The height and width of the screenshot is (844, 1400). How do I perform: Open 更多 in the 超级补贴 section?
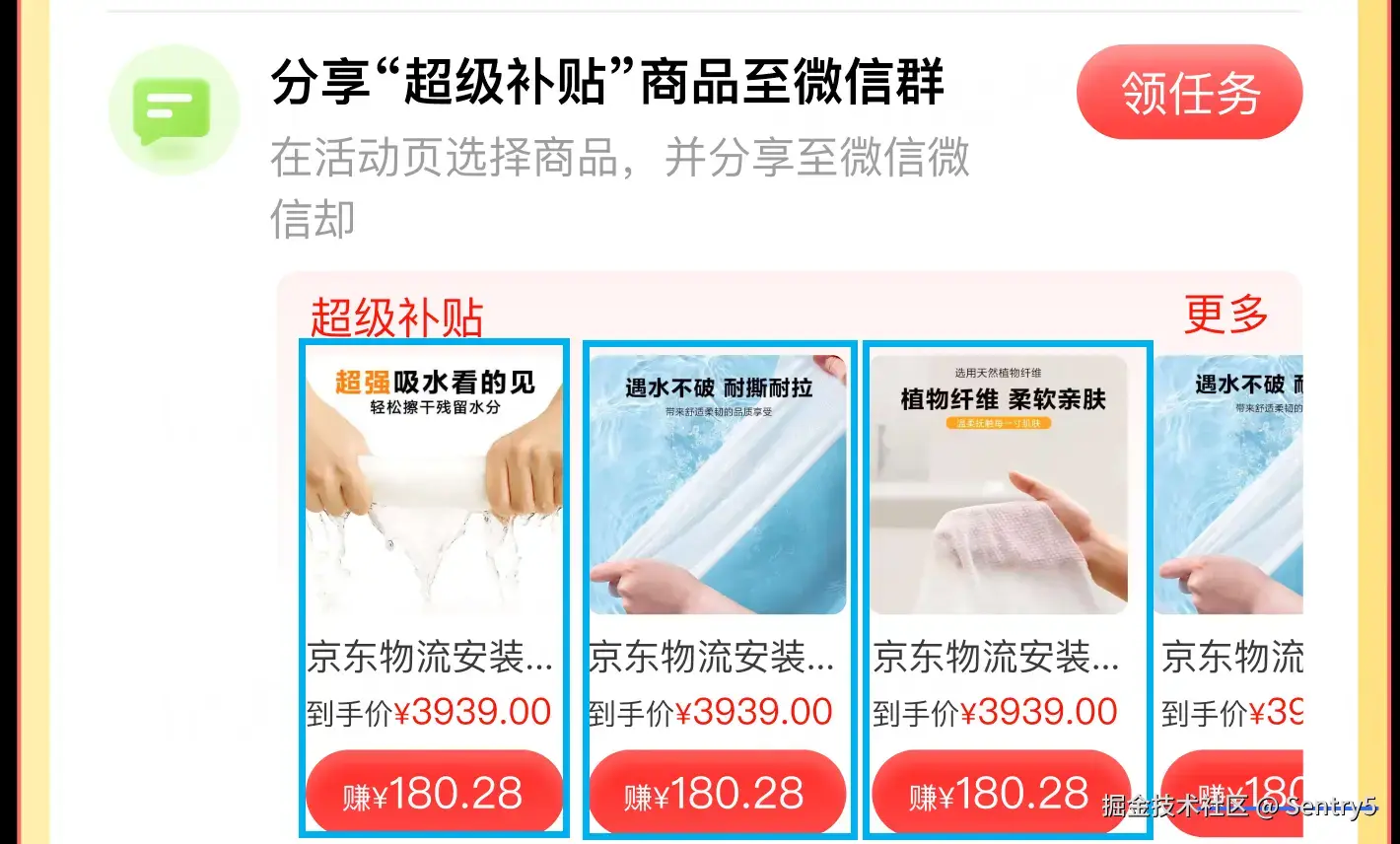[1225, 315]
